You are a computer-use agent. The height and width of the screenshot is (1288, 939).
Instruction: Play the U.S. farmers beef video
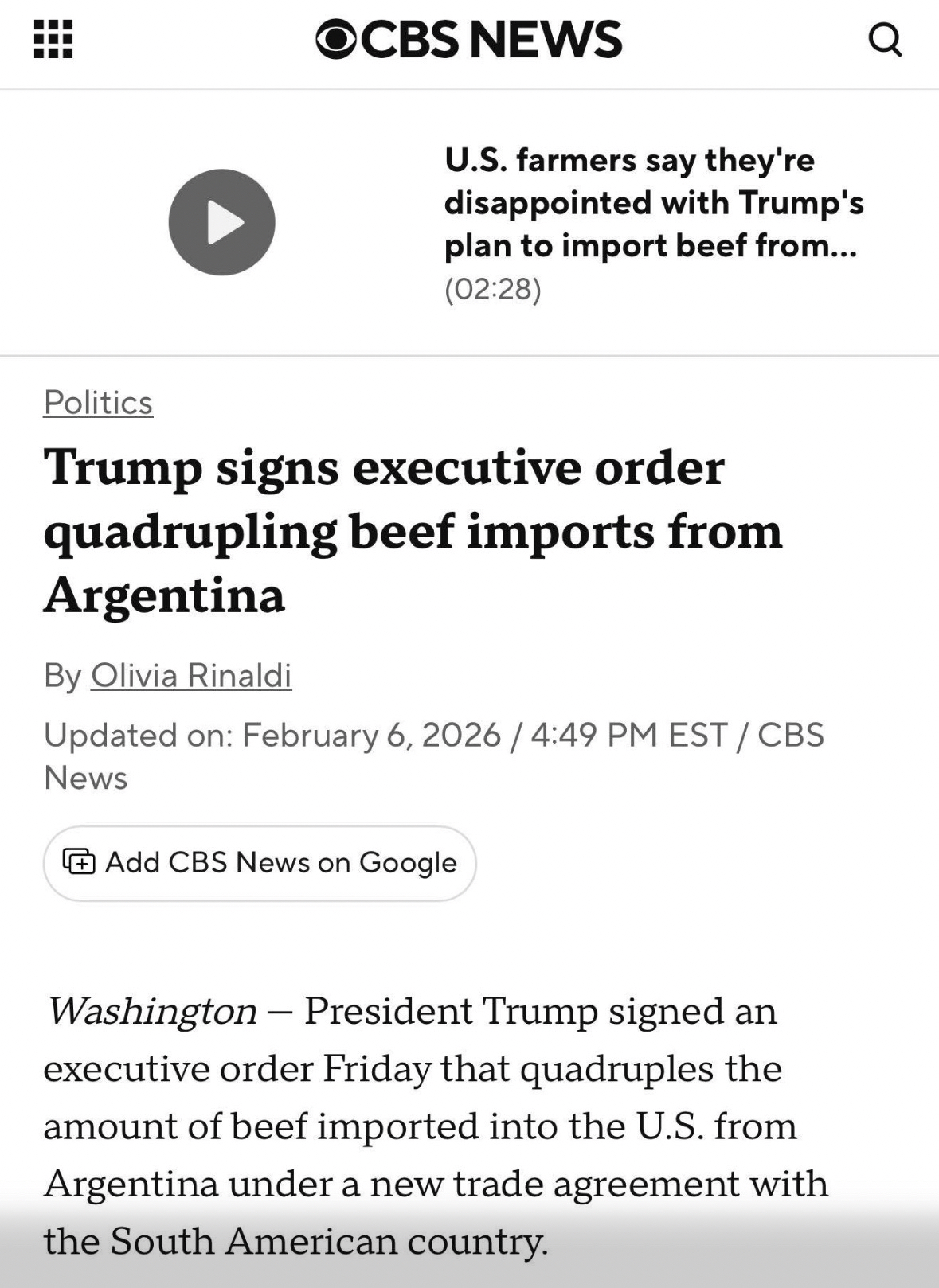tap(221, 222)
